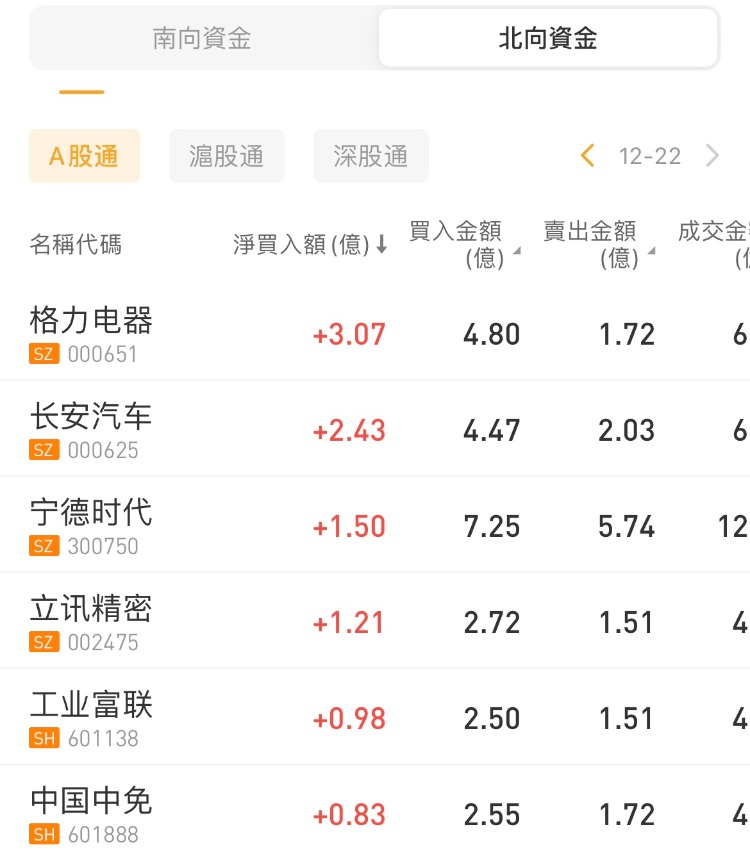Image resolution: width=750 pixels, height=854 pixels.
Task: Filter by 深股通
Action: click(371, 156)
